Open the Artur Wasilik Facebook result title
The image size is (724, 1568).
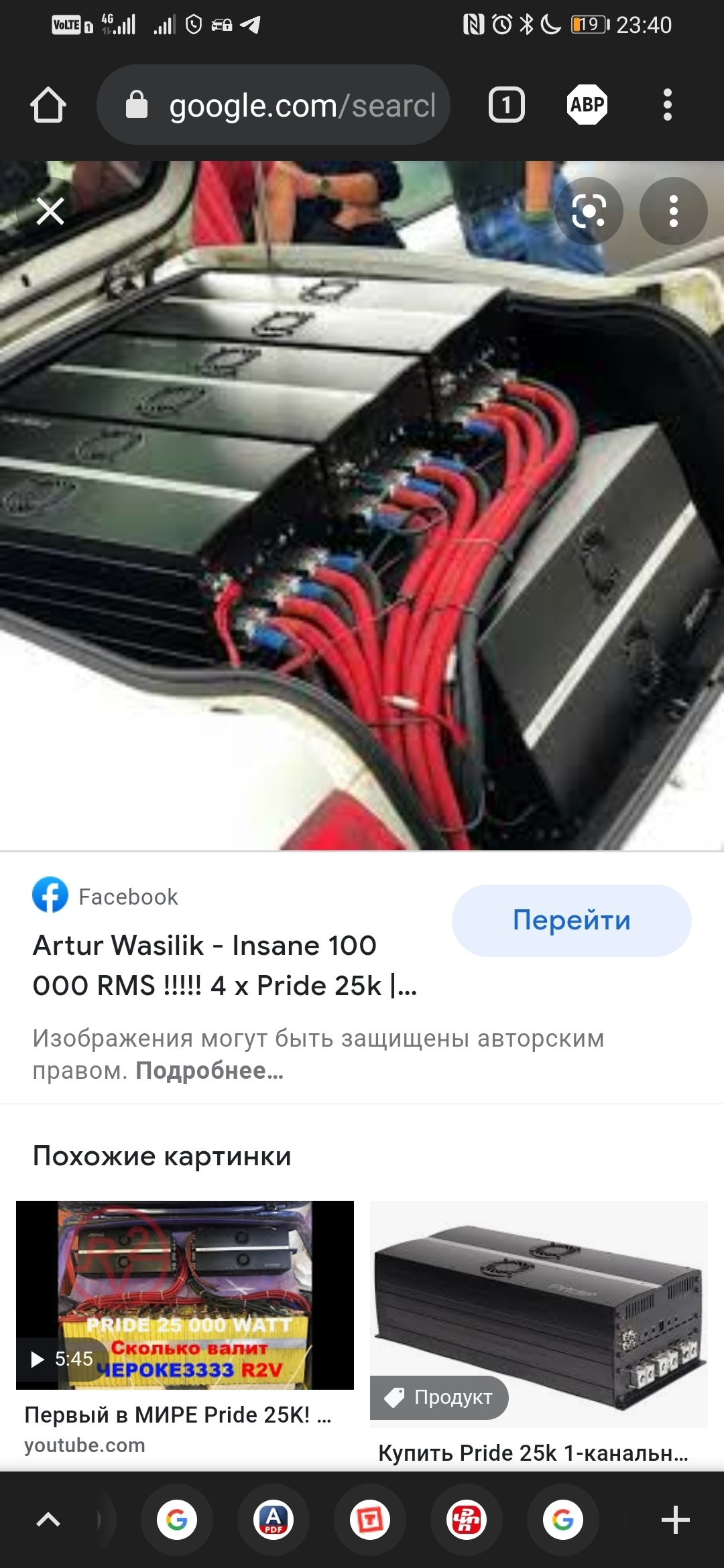point(225,966)
